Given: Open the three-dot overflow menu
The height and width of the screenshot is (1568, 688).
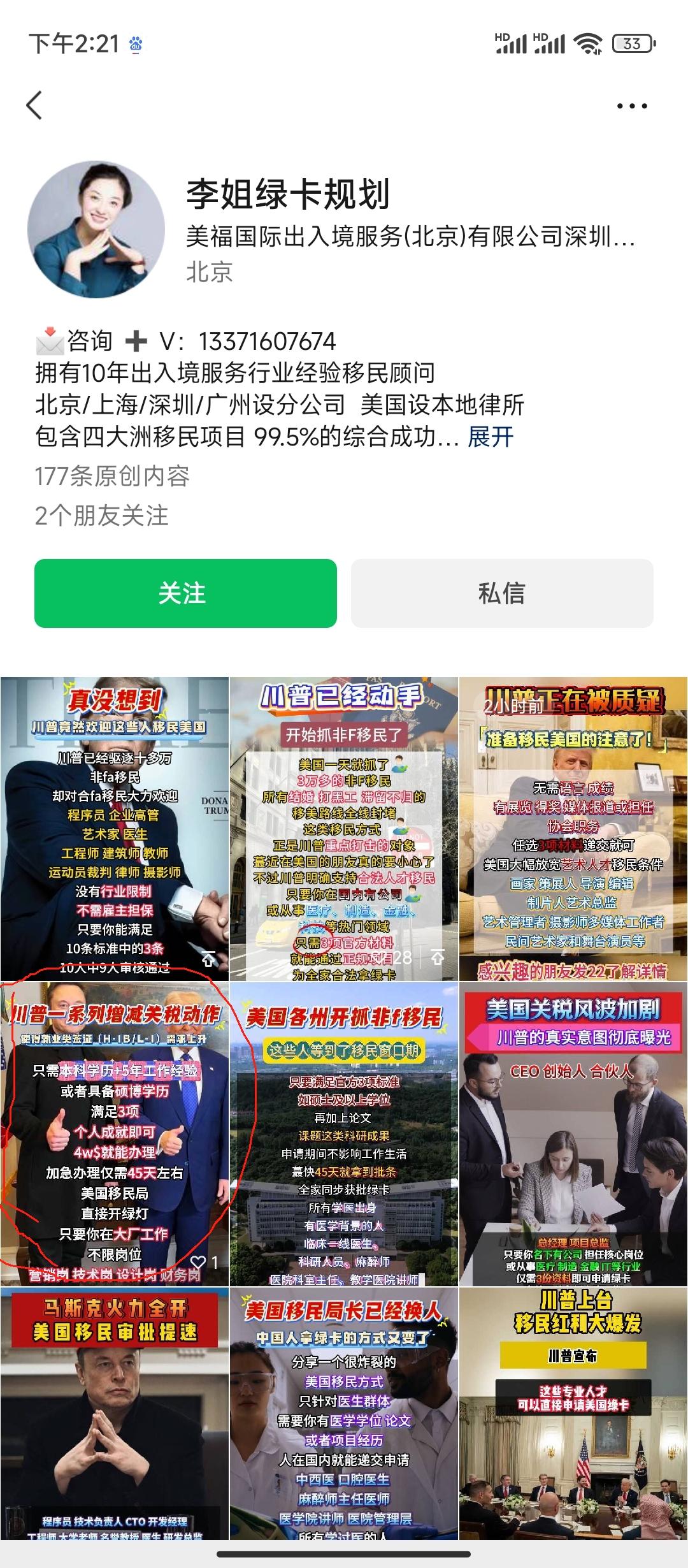Looking at the screenshot, I should pyautogui.click(x=631, y=106).
